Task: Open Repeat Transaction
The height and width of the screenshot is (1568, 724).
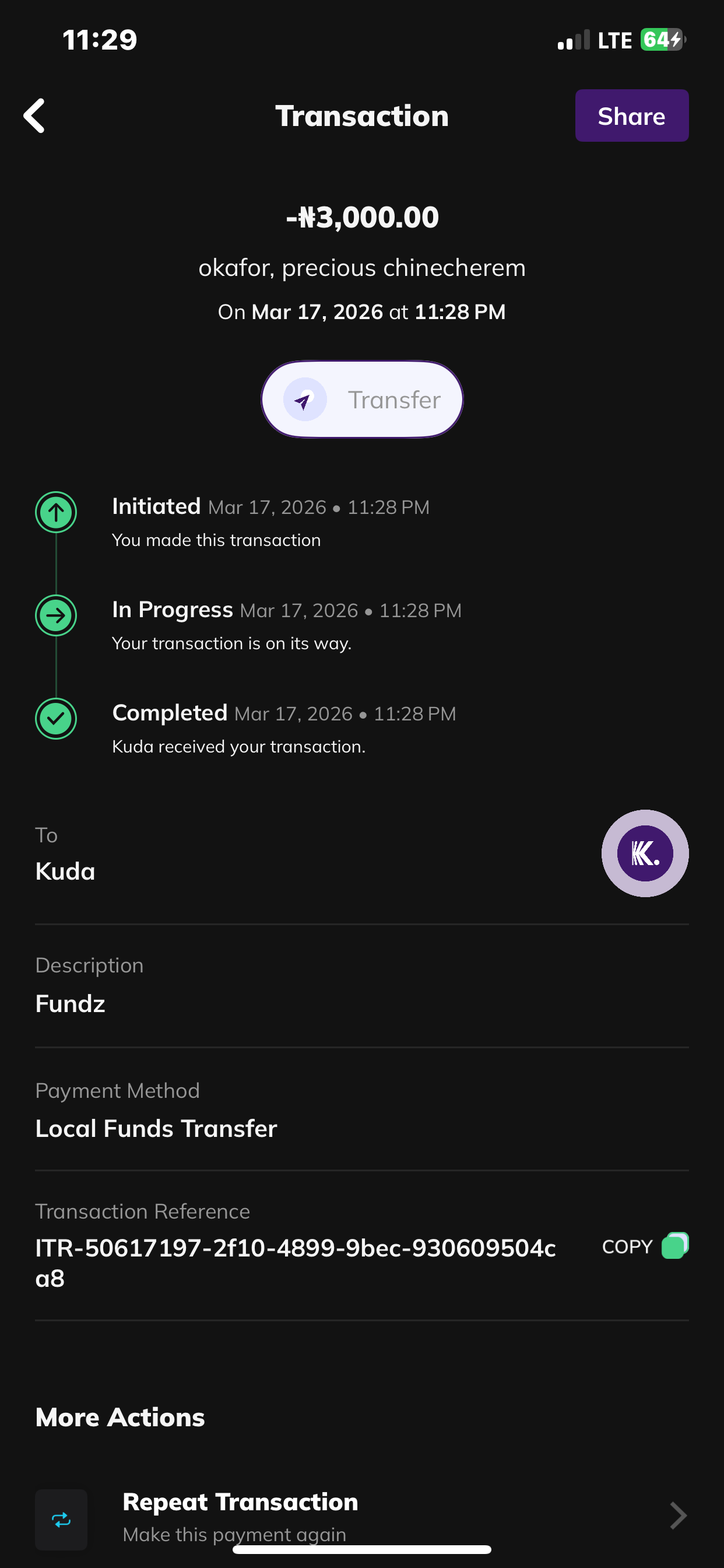Action: coord(361,1515)
